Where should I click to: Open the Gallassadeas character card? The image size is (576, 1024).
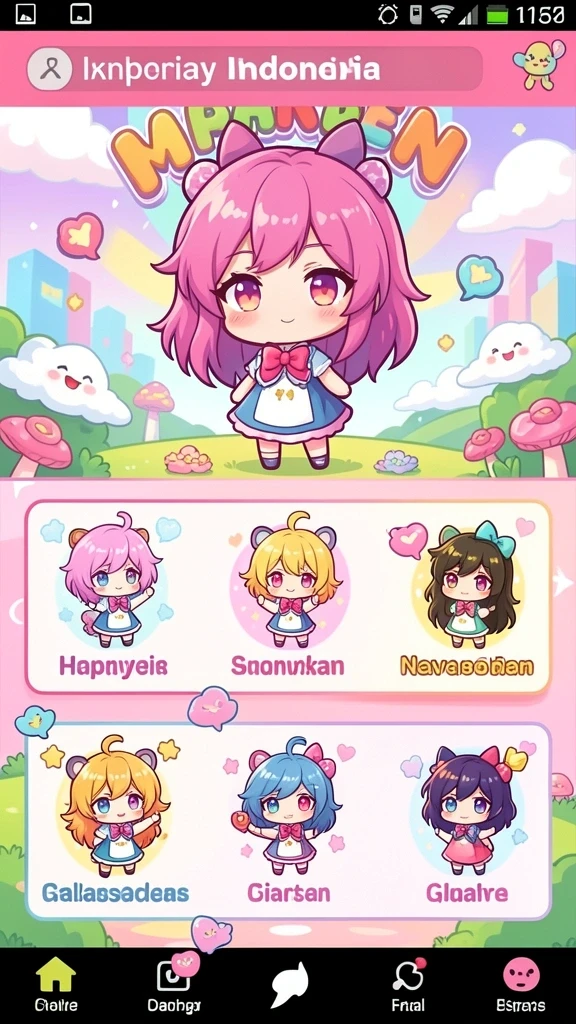tap(114, 820)
